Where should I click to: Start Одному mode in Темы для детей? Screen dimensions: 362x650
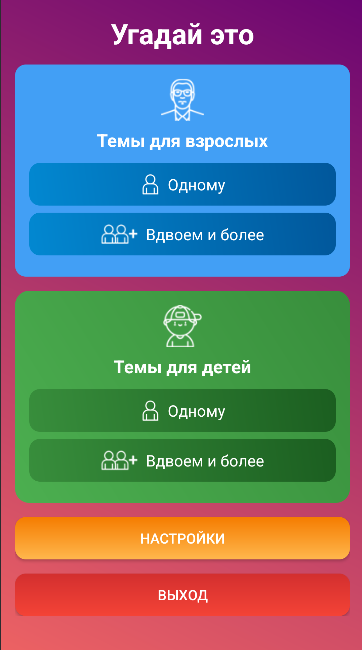(182, 411)
